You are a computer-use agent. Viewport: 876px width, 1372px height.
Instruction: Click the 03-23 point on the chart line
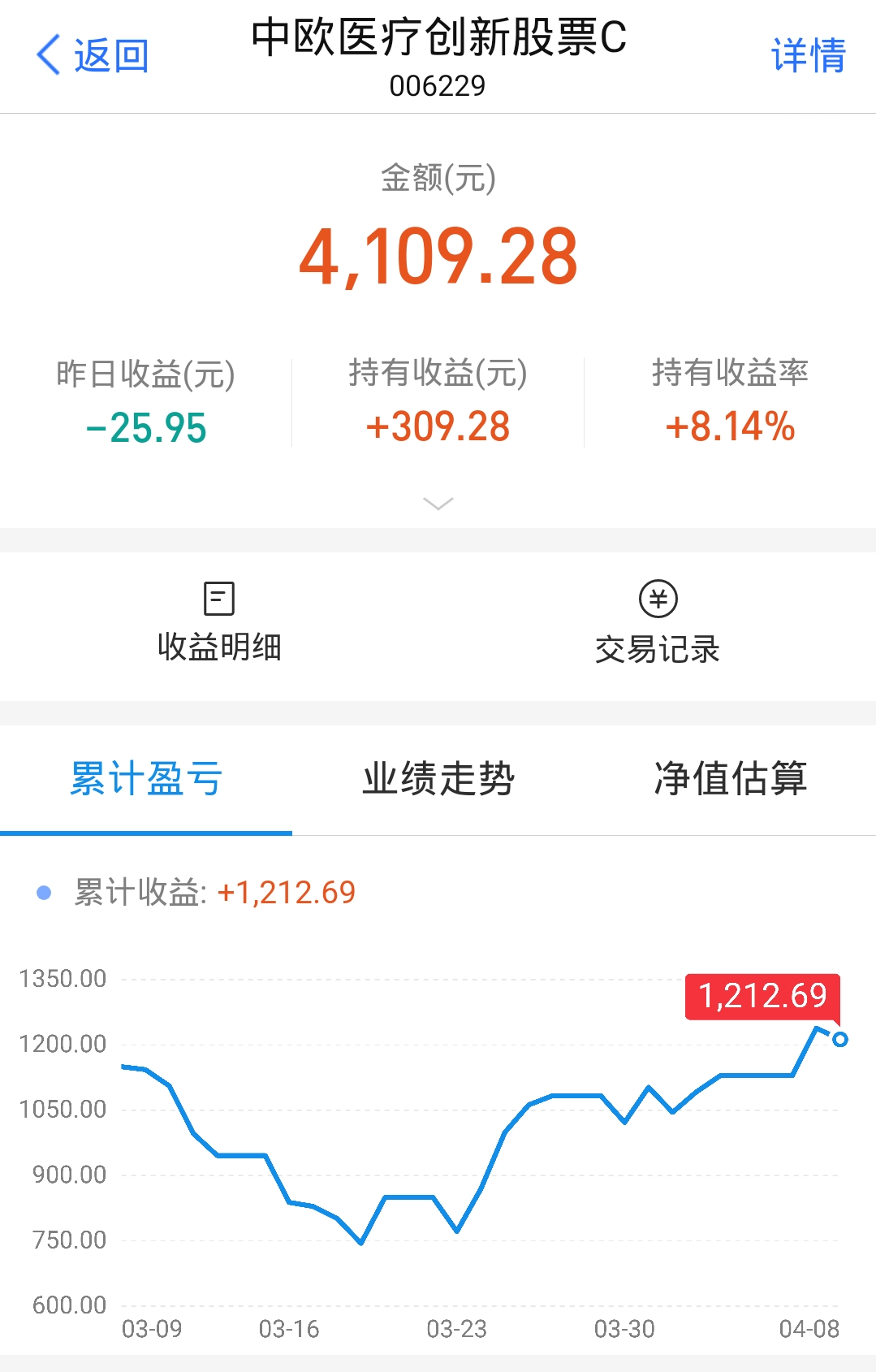(x=457, y=1231)
